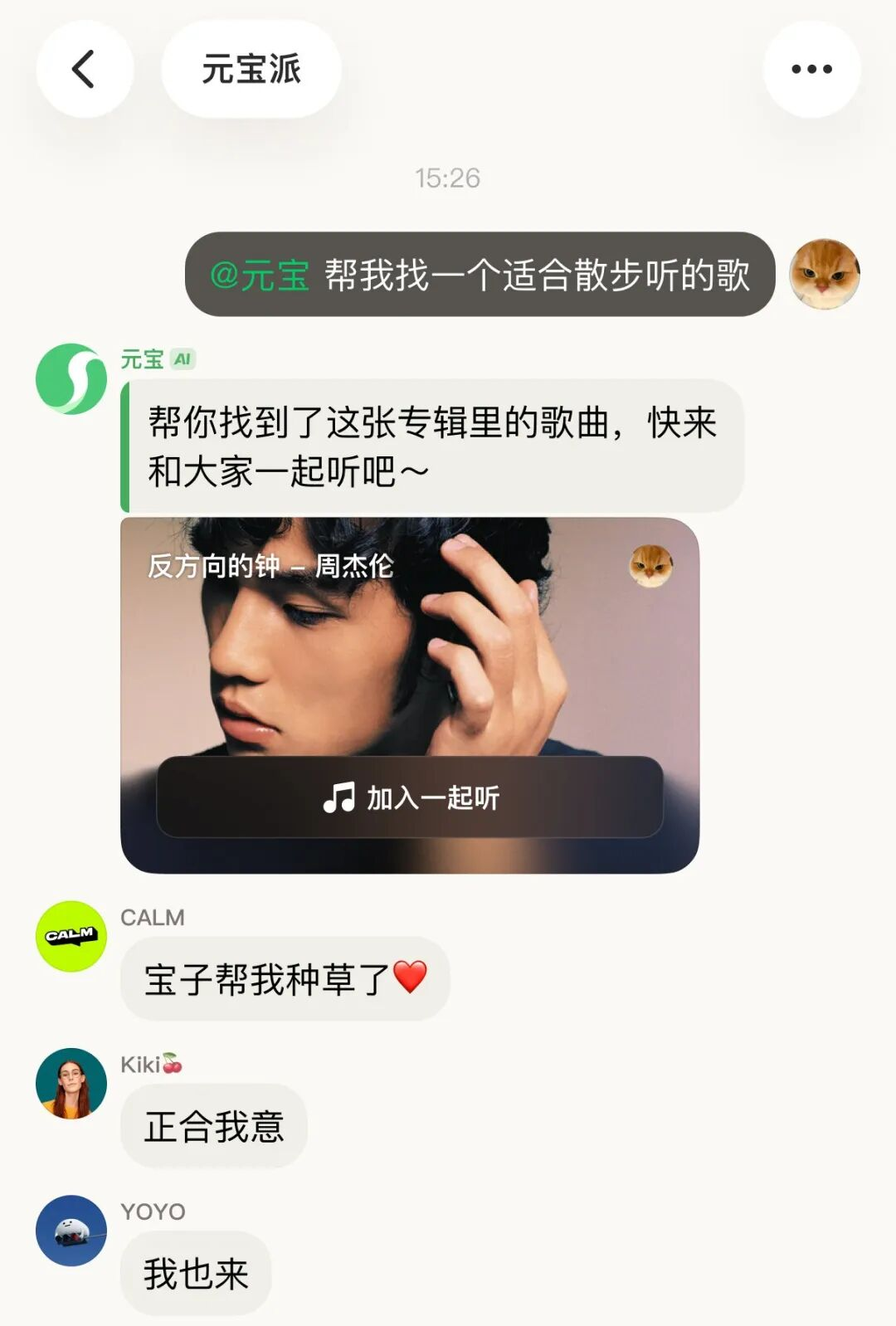View 元宝 AI's profile avatar
The width and height of the screenshot is (896, 1326).
tap(71, 378)
